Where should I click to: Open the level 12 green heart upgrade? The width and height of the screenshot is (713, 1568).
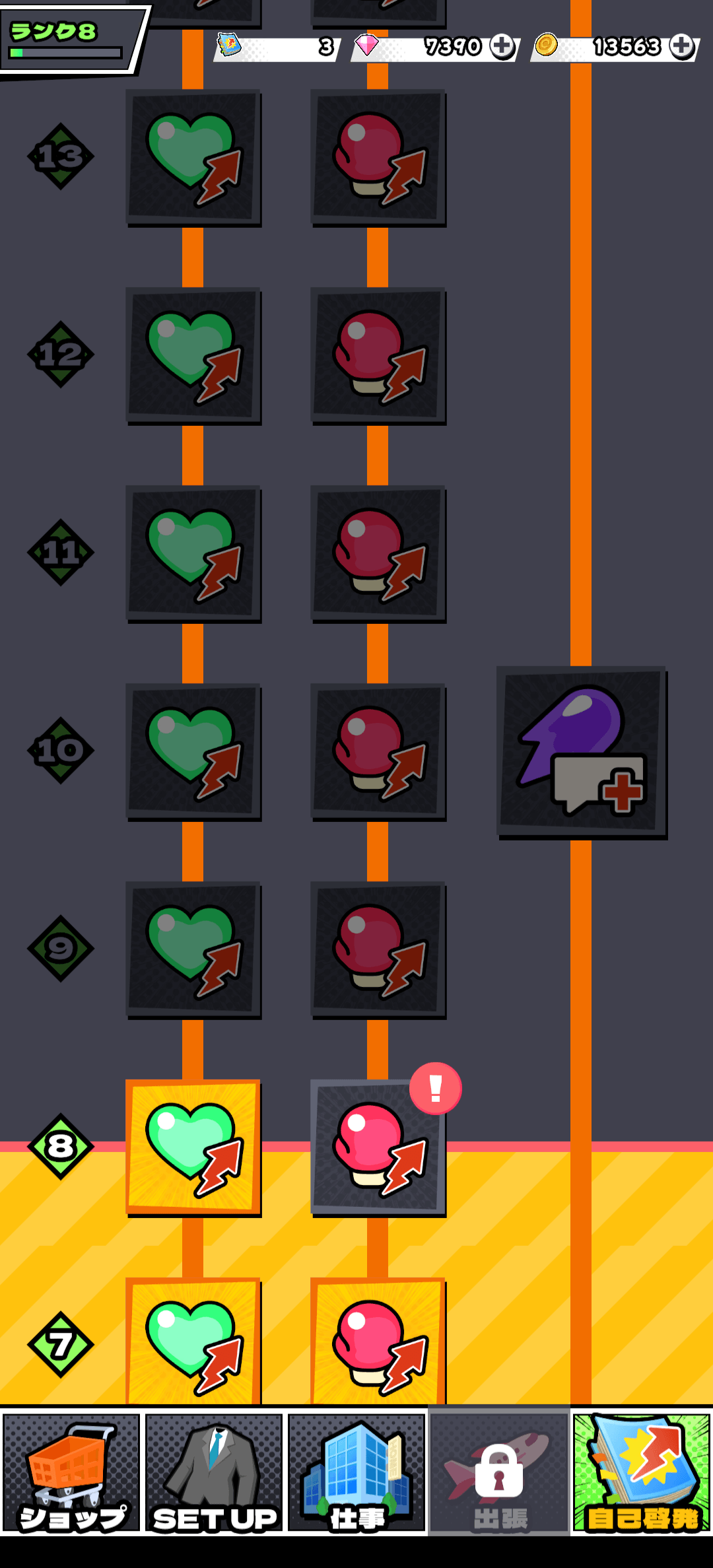click(193, 355)
